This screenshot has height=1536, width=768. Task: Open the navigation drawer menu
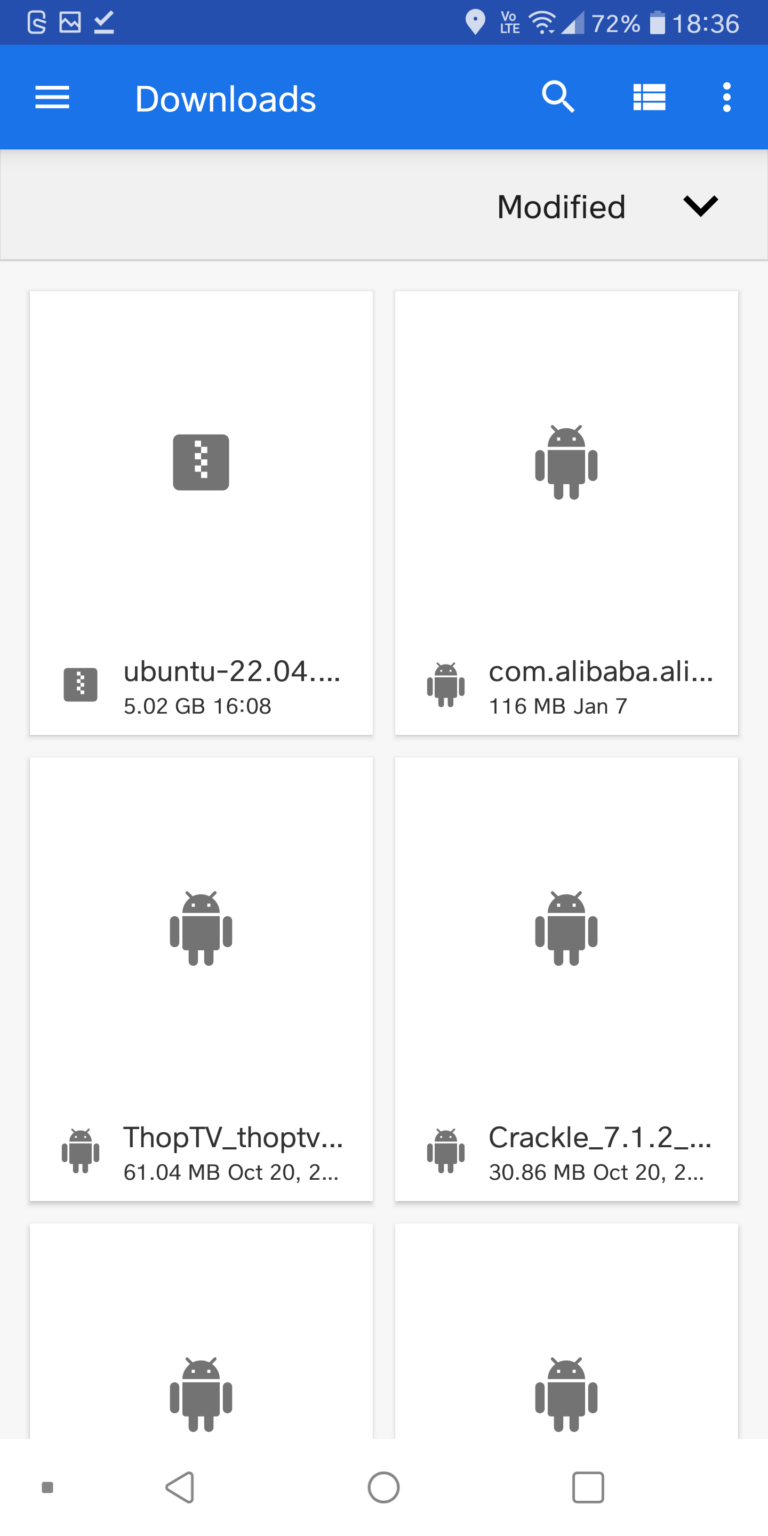52,97
